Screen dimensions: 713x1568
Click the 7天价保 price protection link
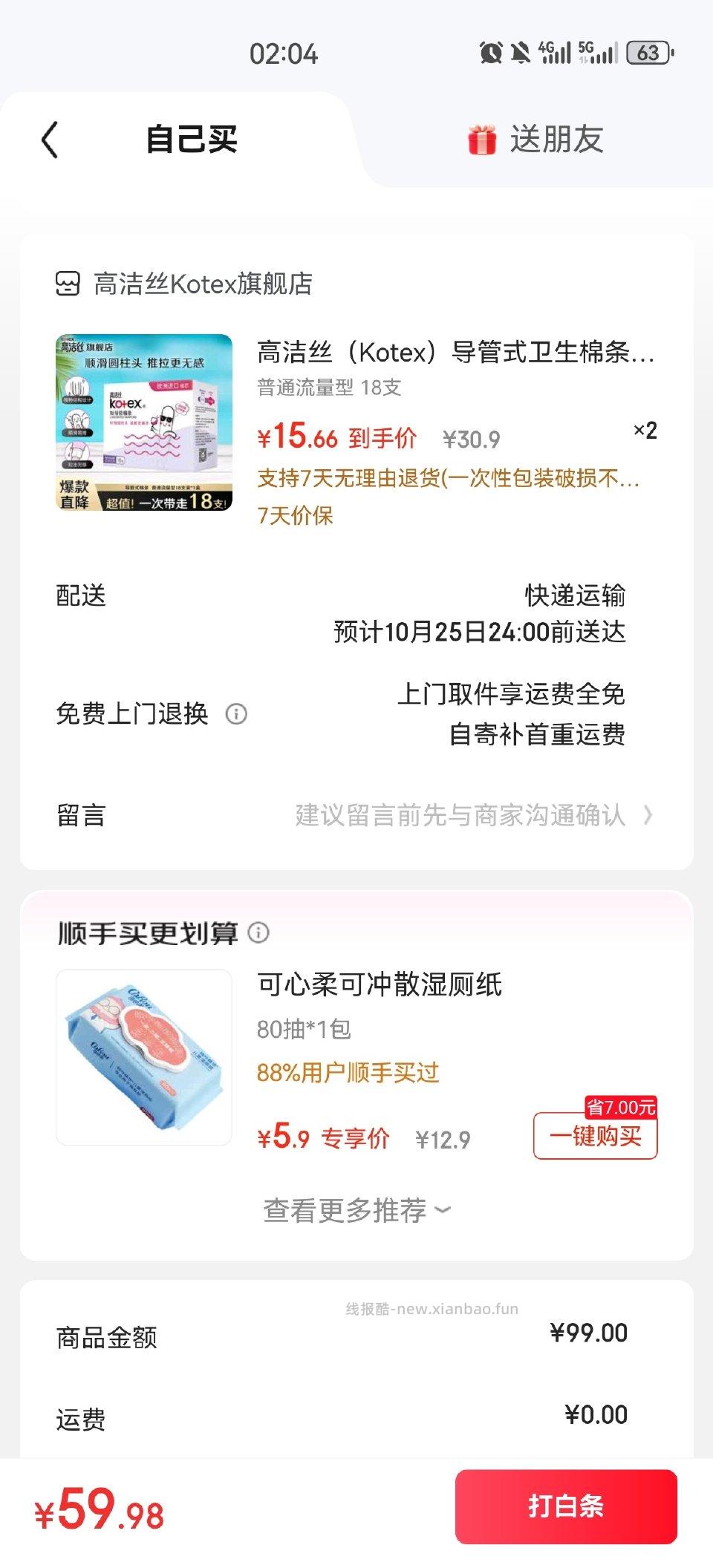[299, 518]
